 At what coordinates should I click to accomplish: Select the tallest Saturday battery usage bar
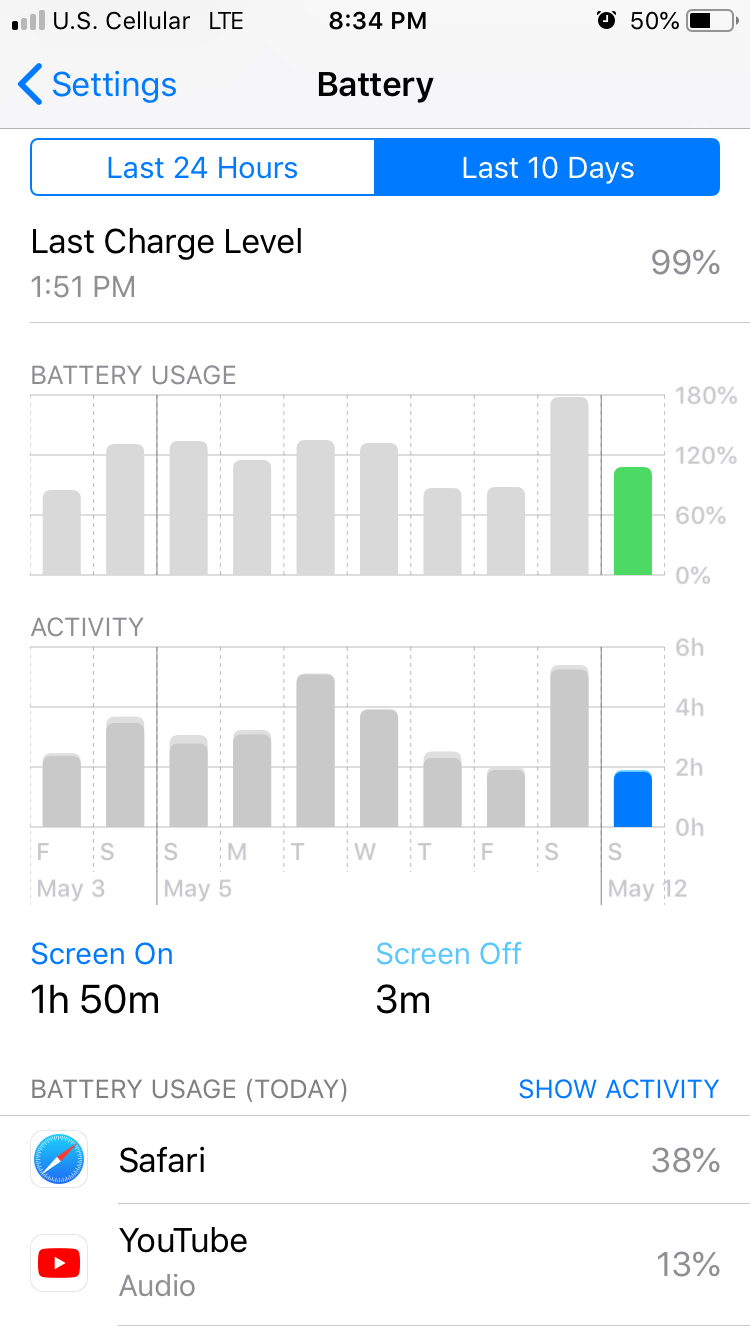[569, 487]
